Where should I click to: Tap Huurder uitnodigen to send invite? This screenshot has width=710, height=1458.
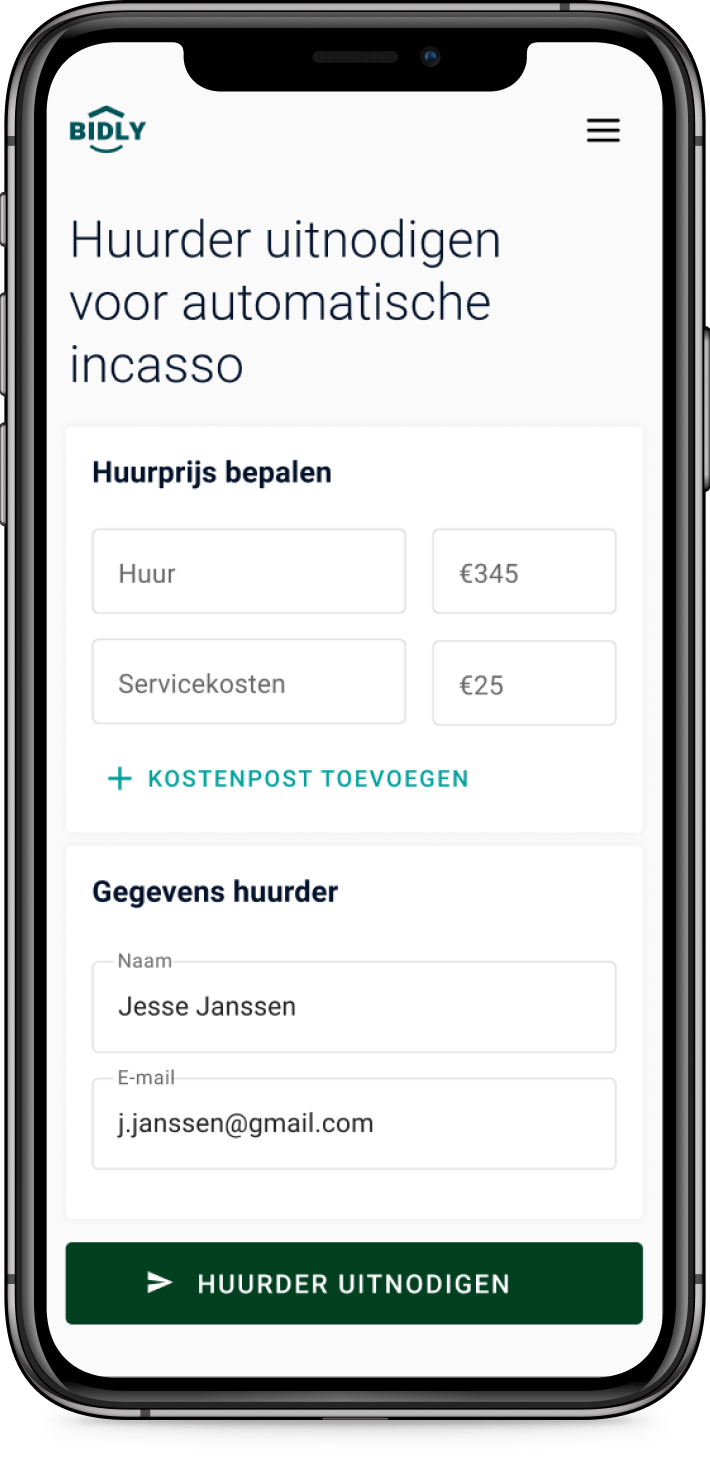(x=354, y=1283)
